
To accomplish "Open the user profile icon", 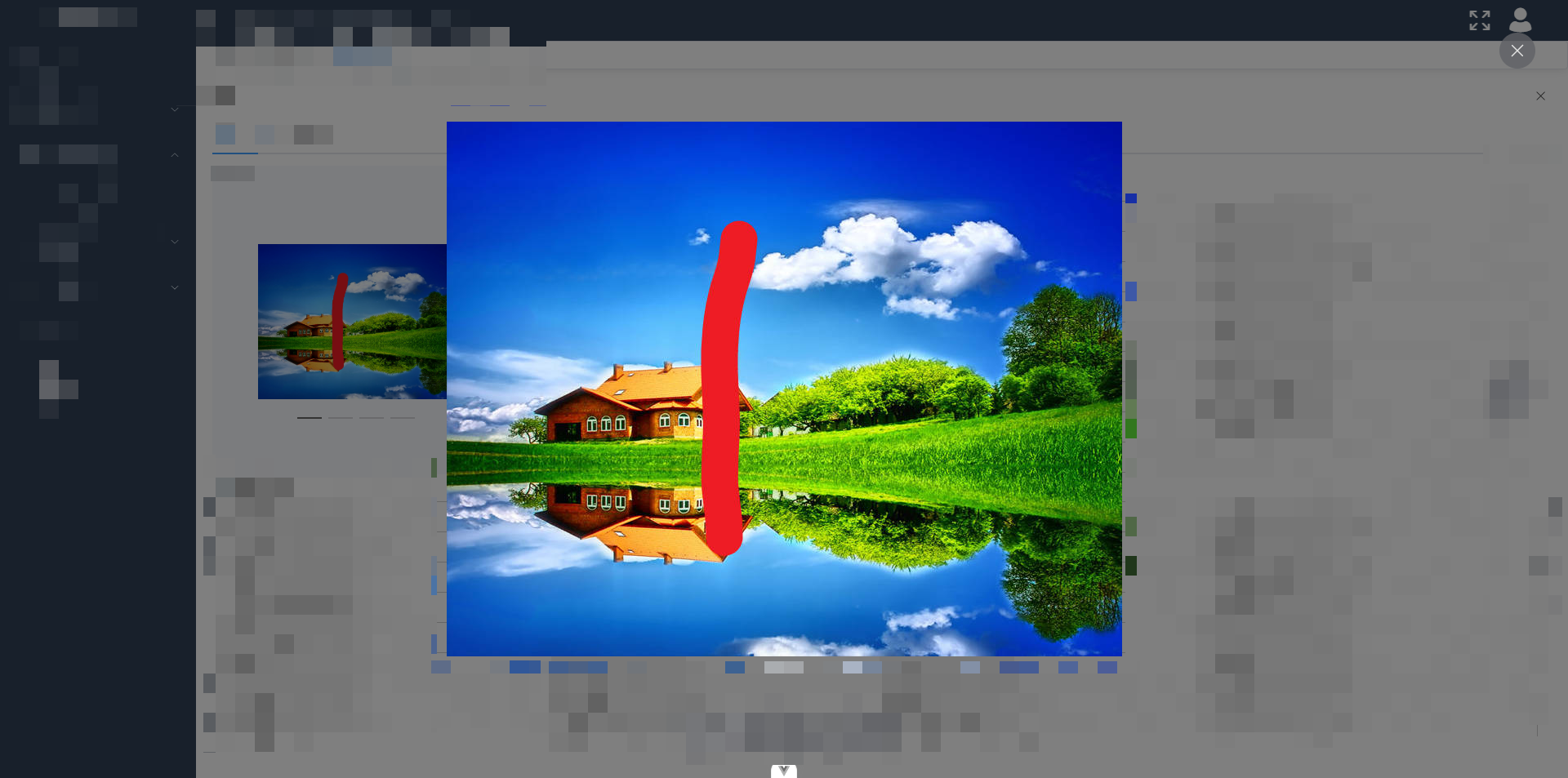I will click(x=1520, y=20).
